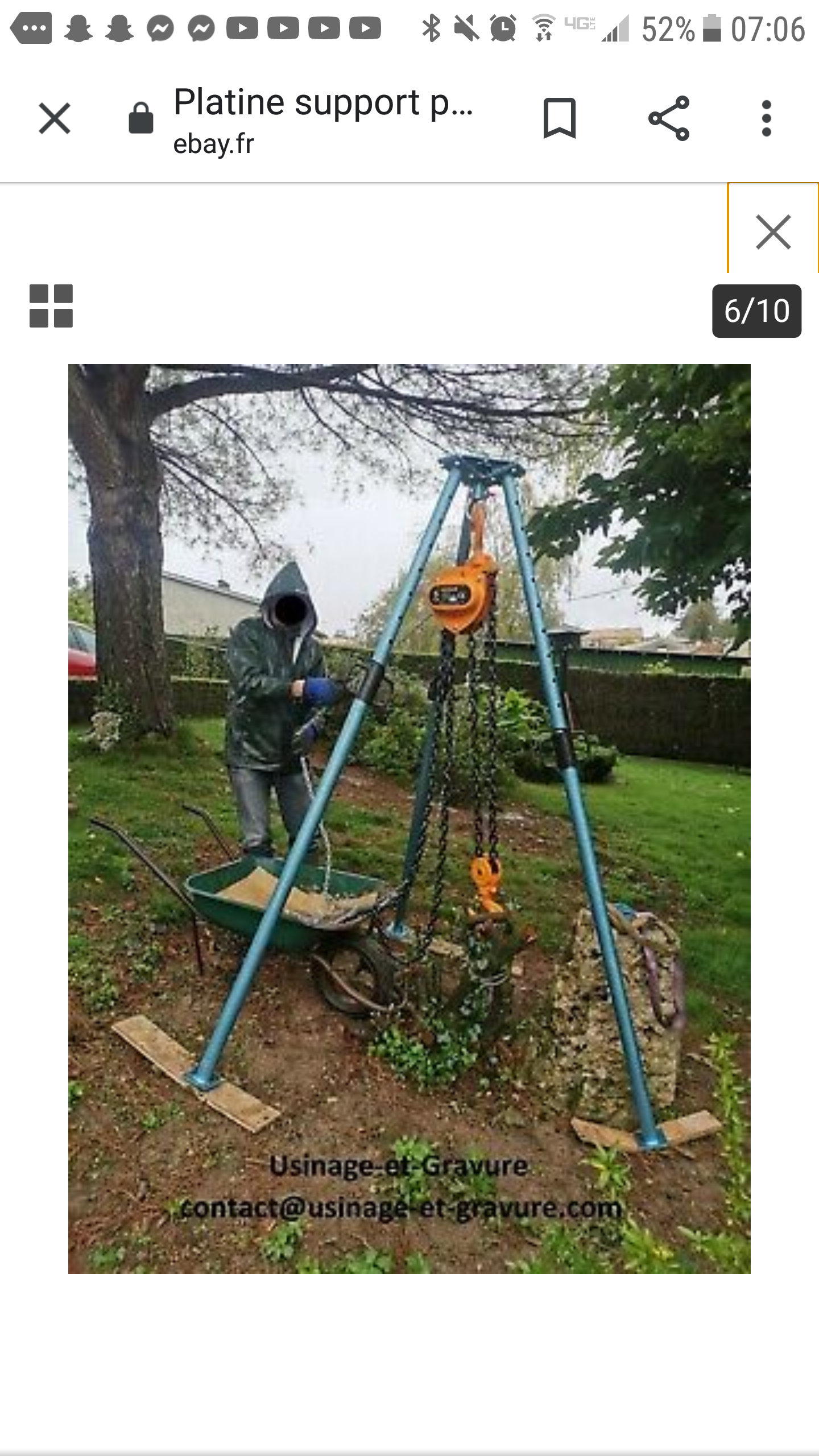This screenshot has height=1456, width=819.
Task: Open the image grid view
Action: tap(51, 306)
